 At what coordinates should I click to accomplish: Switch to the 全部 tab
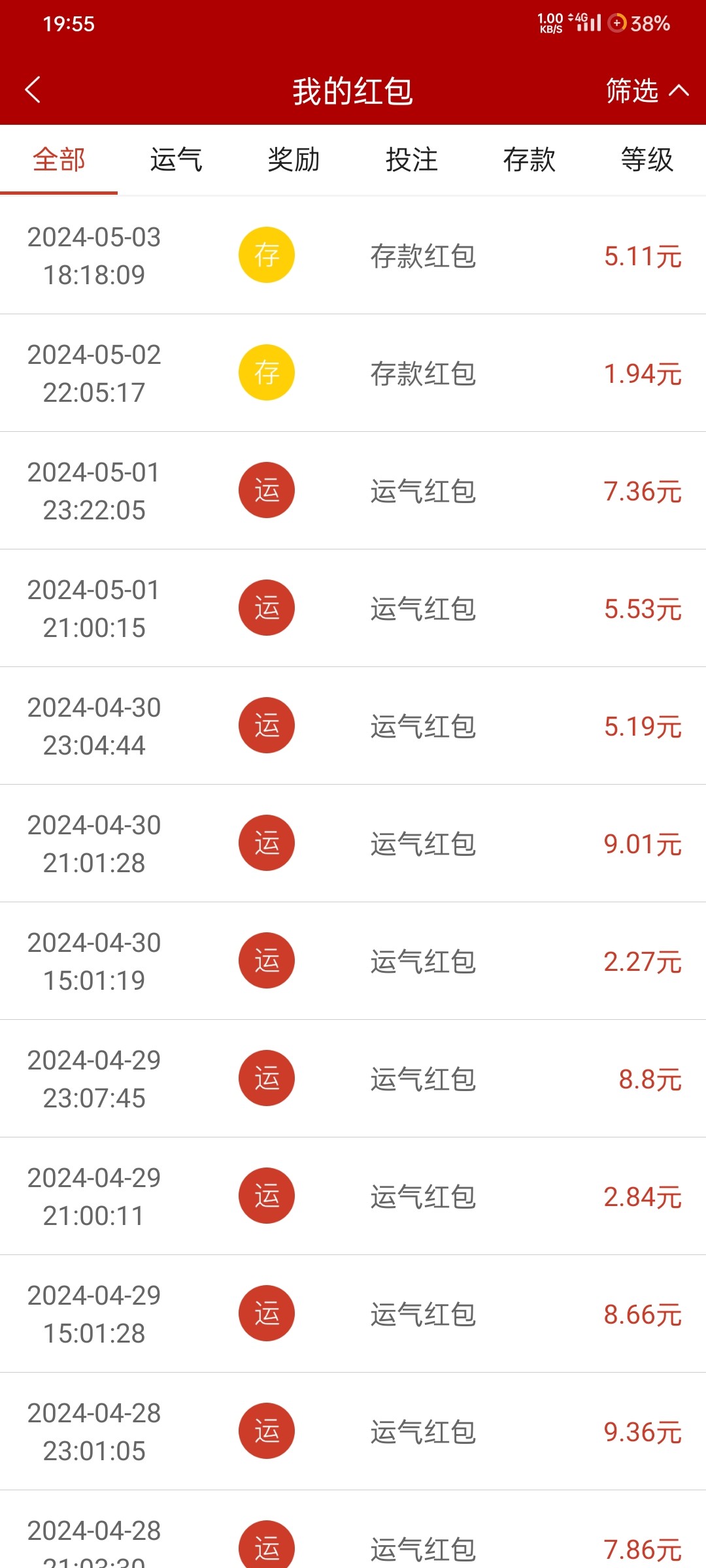(59, 159)
